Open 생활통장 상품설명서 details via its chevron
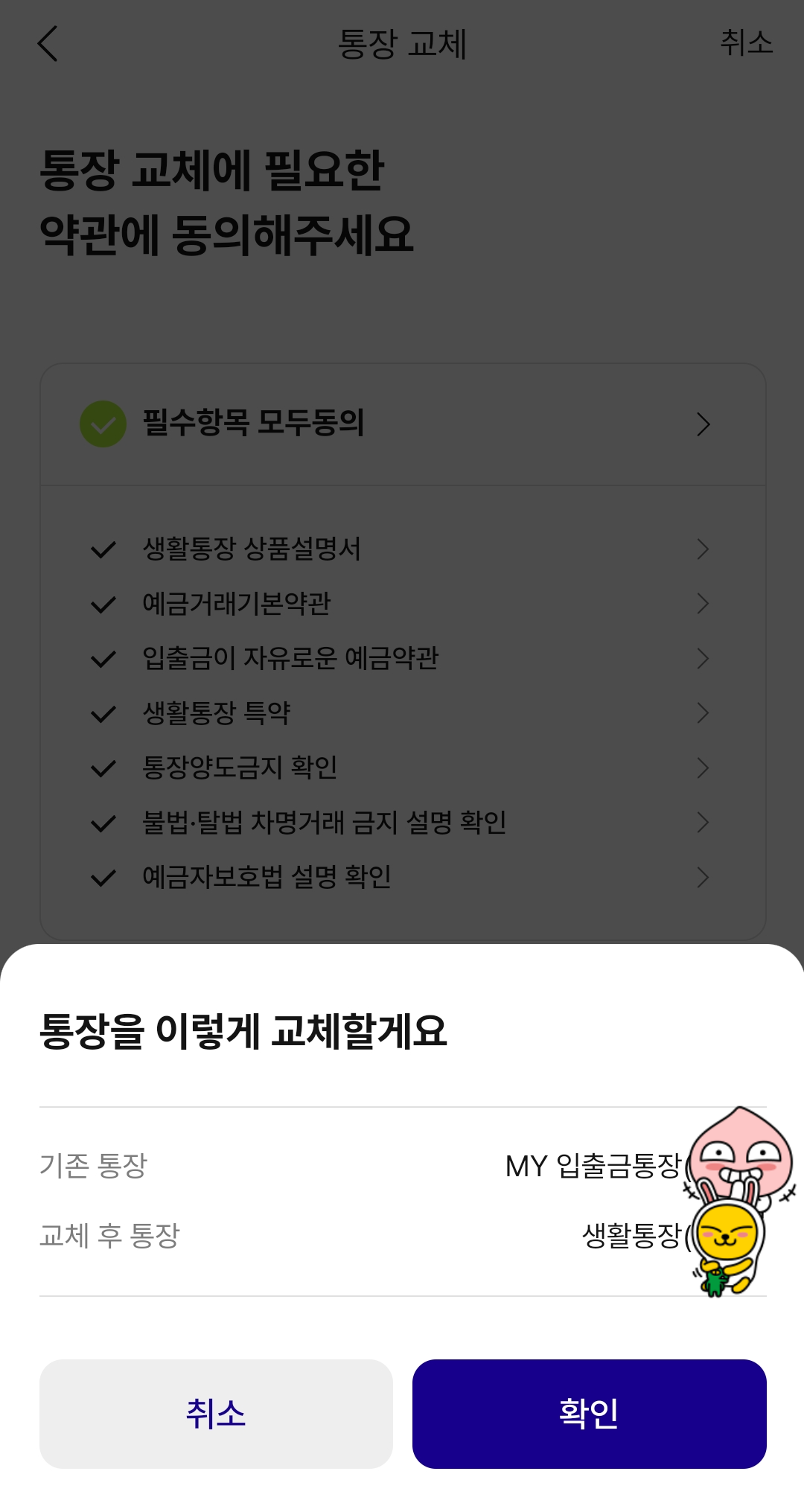This screenshot has width=804, height=1512. coord(703,549)
